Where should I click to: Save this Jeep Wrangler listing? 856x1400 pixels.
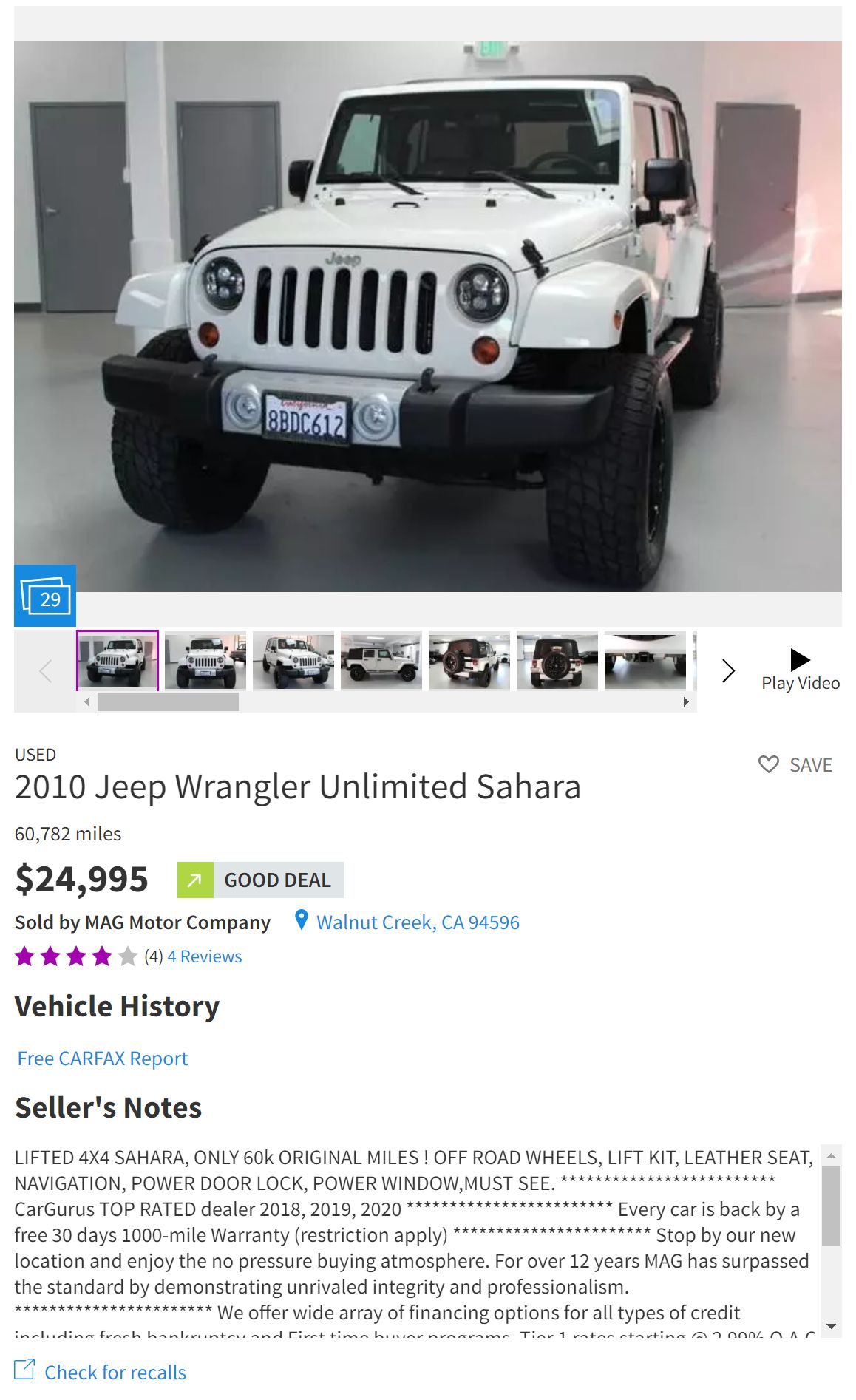coord(795,764)
